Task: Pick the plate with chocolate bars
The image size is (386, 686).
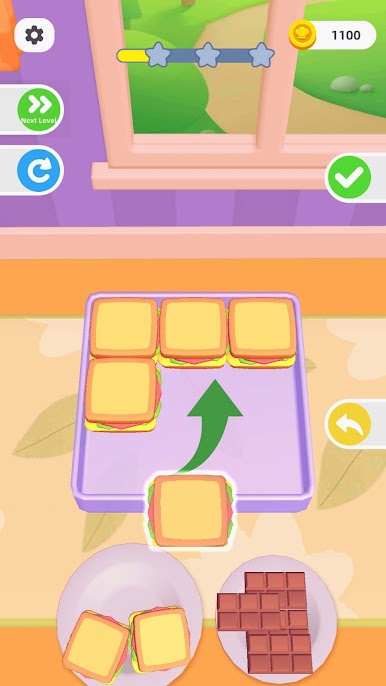Action: tap(277, 623)
